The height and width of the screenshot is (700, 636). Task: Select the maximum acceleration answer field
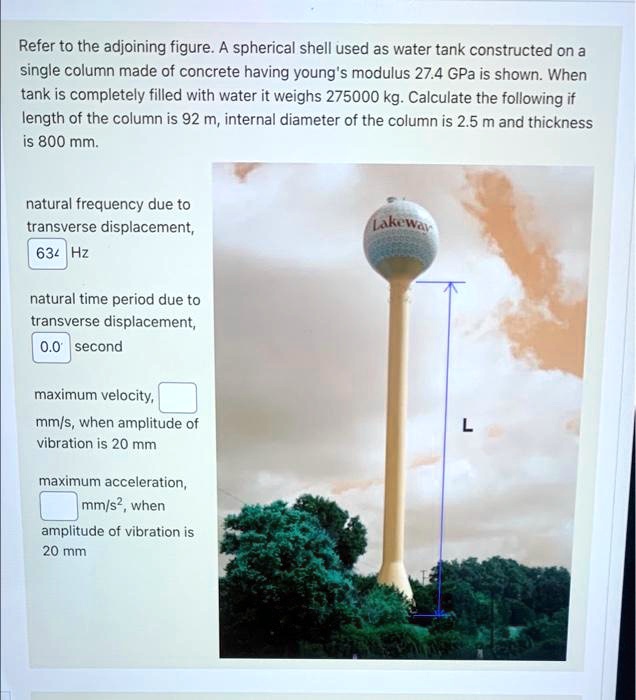click(59, 506)
